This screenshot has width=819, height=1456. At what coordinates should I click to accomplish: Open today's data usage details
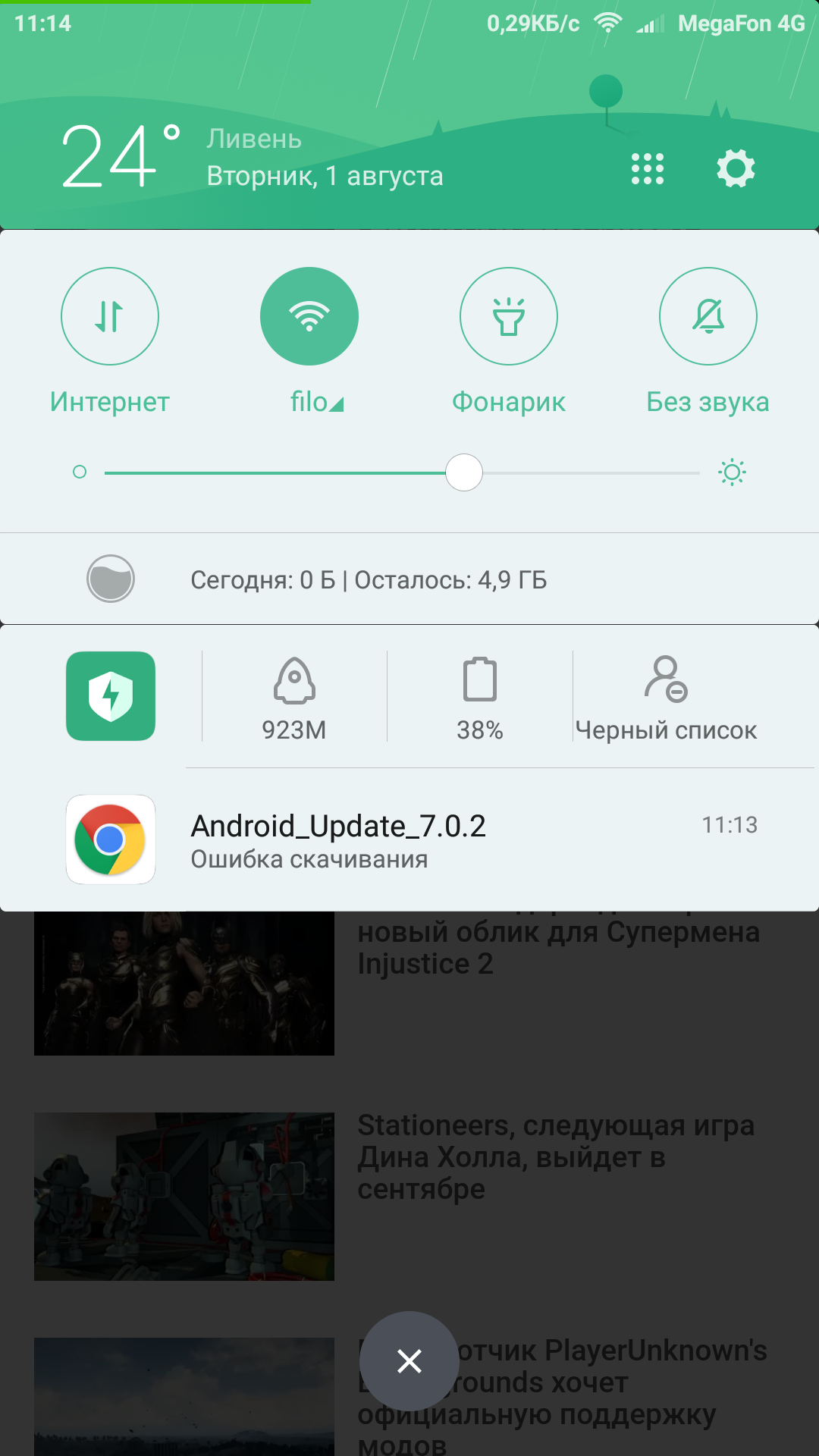click(369, 580)
